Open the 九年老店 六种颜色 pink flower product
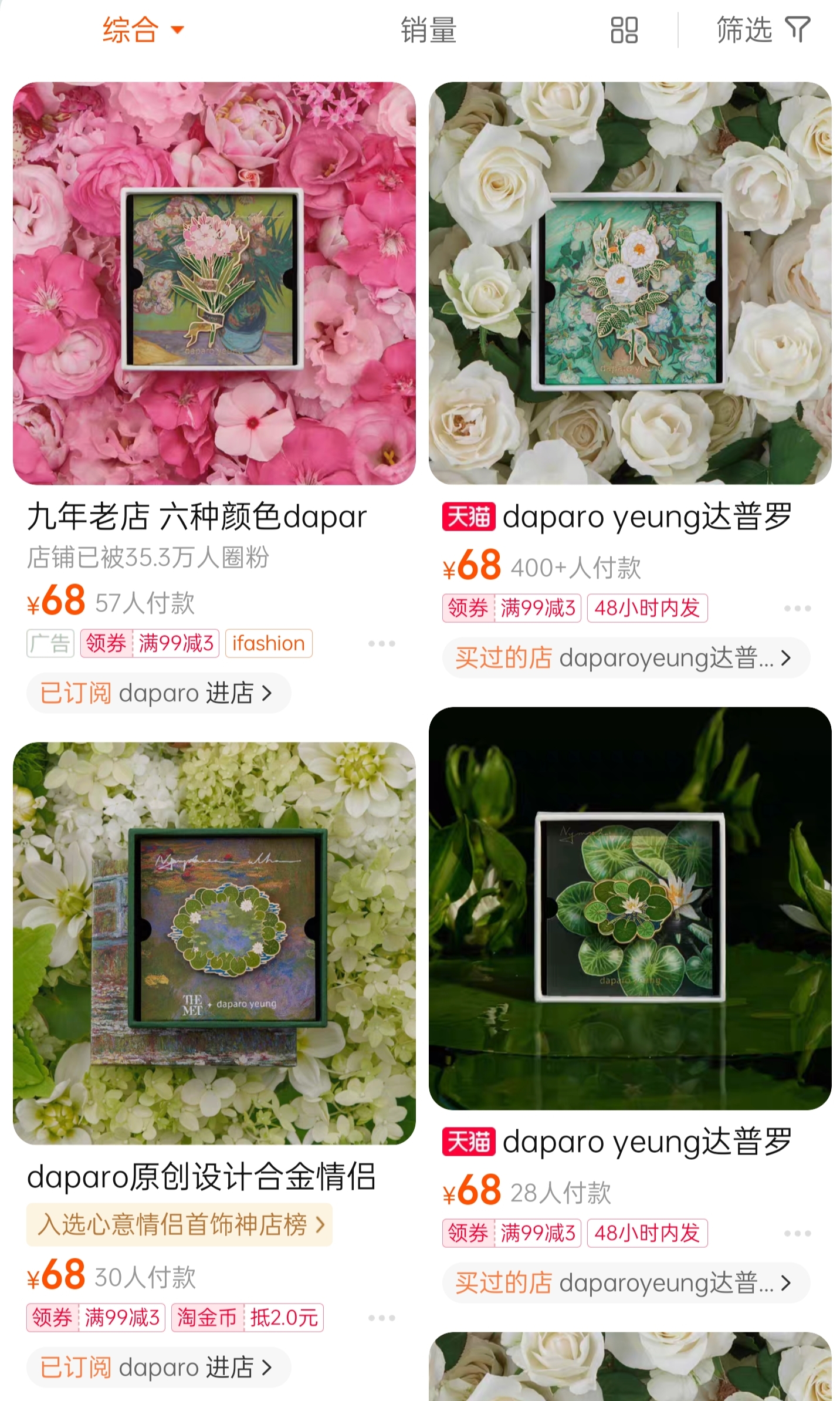This screenshot has height=1401, width=840. [x=214, y=283]
